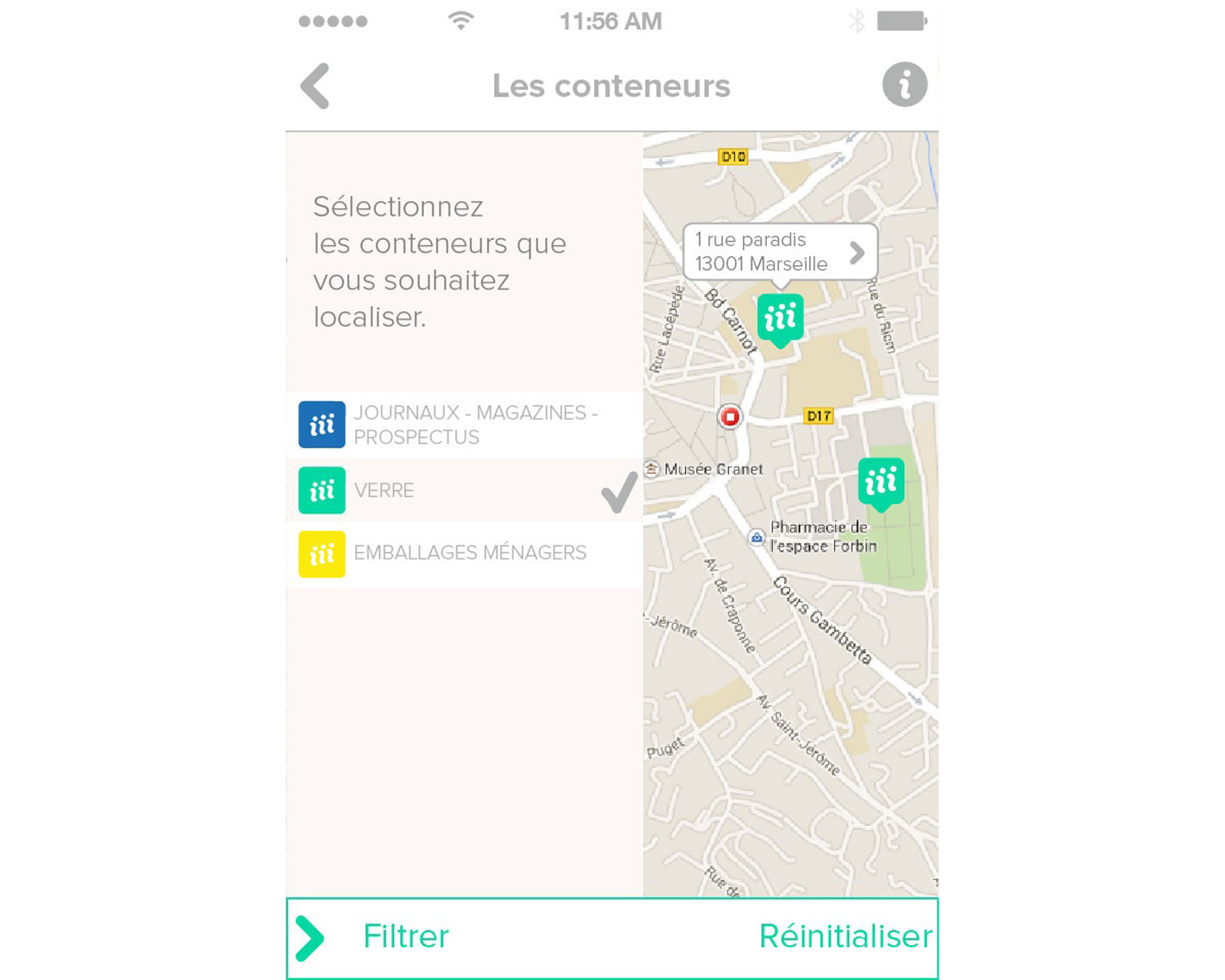Tap Réinitialiser to reset filters
This screenshot has width=1225, height=980.
[845, 937]
